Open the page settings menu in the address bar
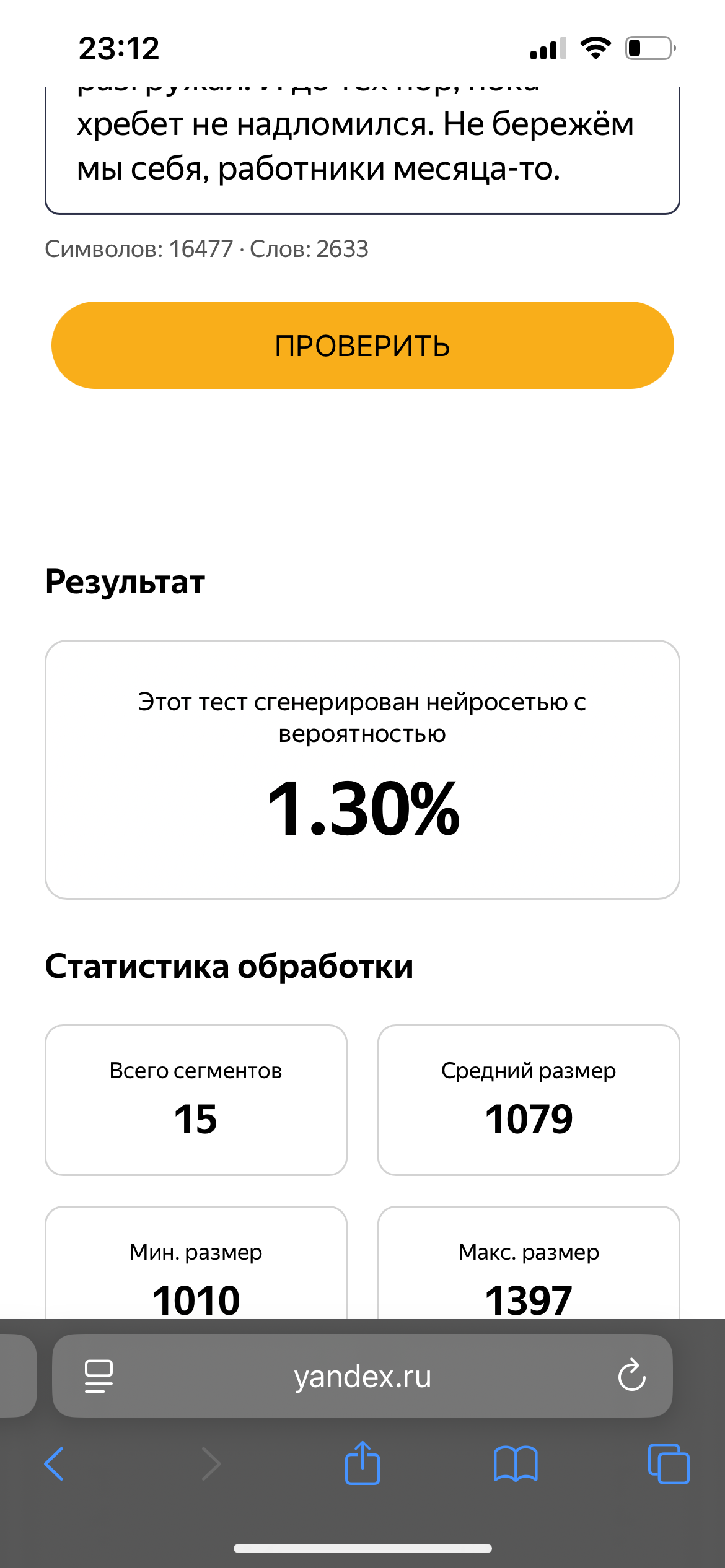 99,1376
